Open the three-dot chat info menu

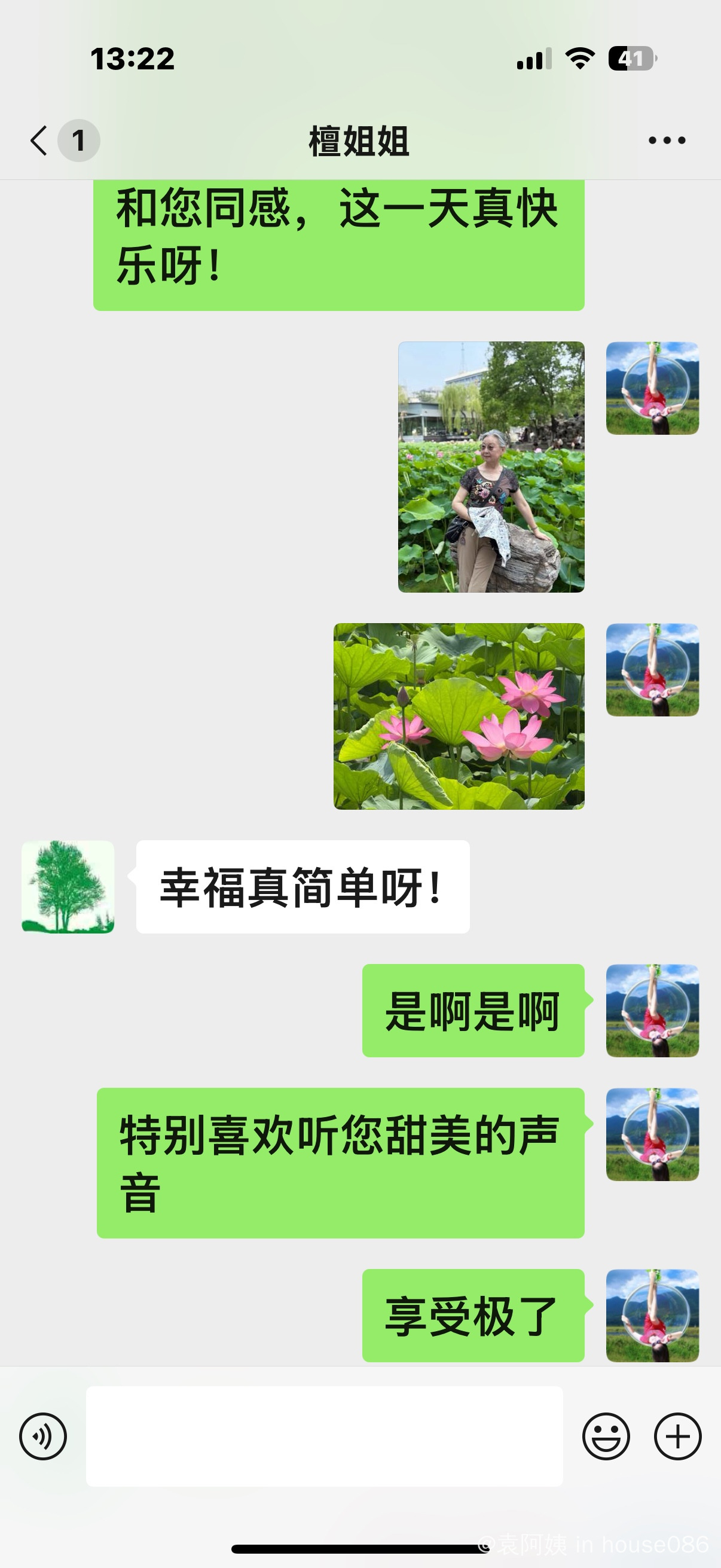pyautogui.click(x=667, y=141)
